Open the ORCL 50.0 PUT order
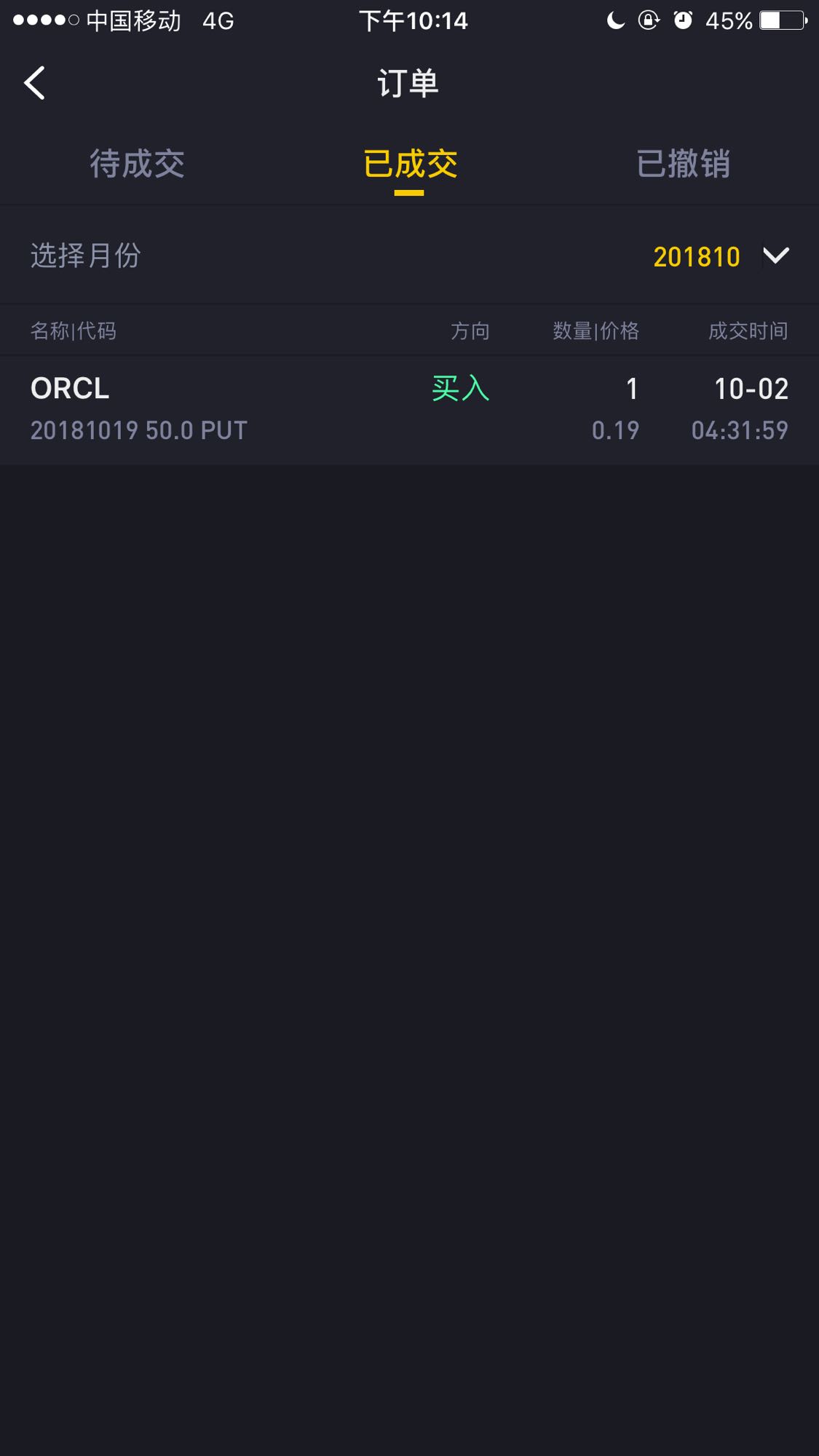 point(409,409)
